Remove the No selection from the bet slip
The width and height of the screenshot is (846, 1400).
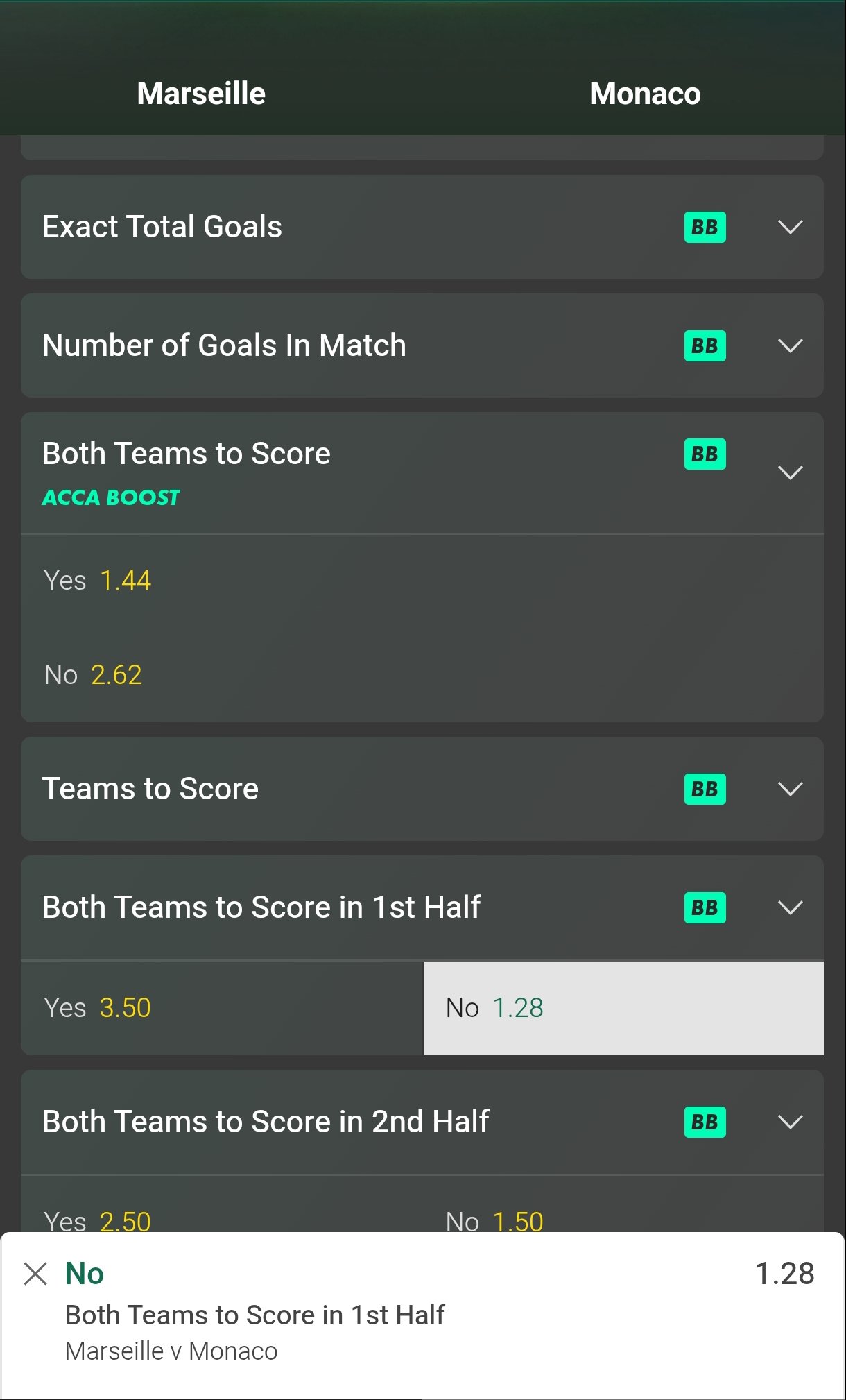(x=35, y=1274)
